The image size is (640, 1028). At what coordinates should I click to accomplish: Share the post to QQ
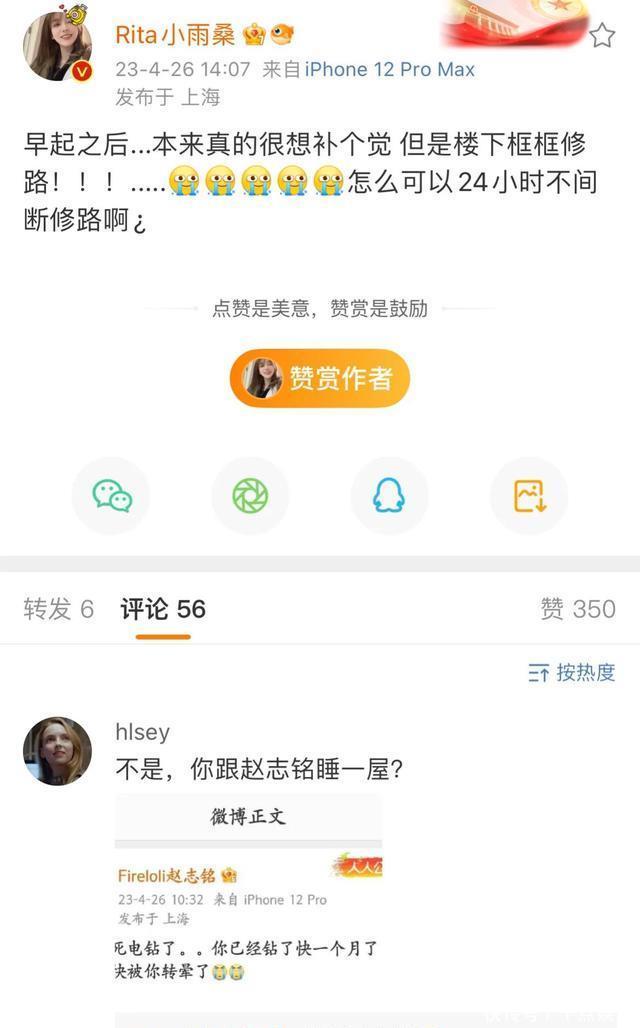389,496
